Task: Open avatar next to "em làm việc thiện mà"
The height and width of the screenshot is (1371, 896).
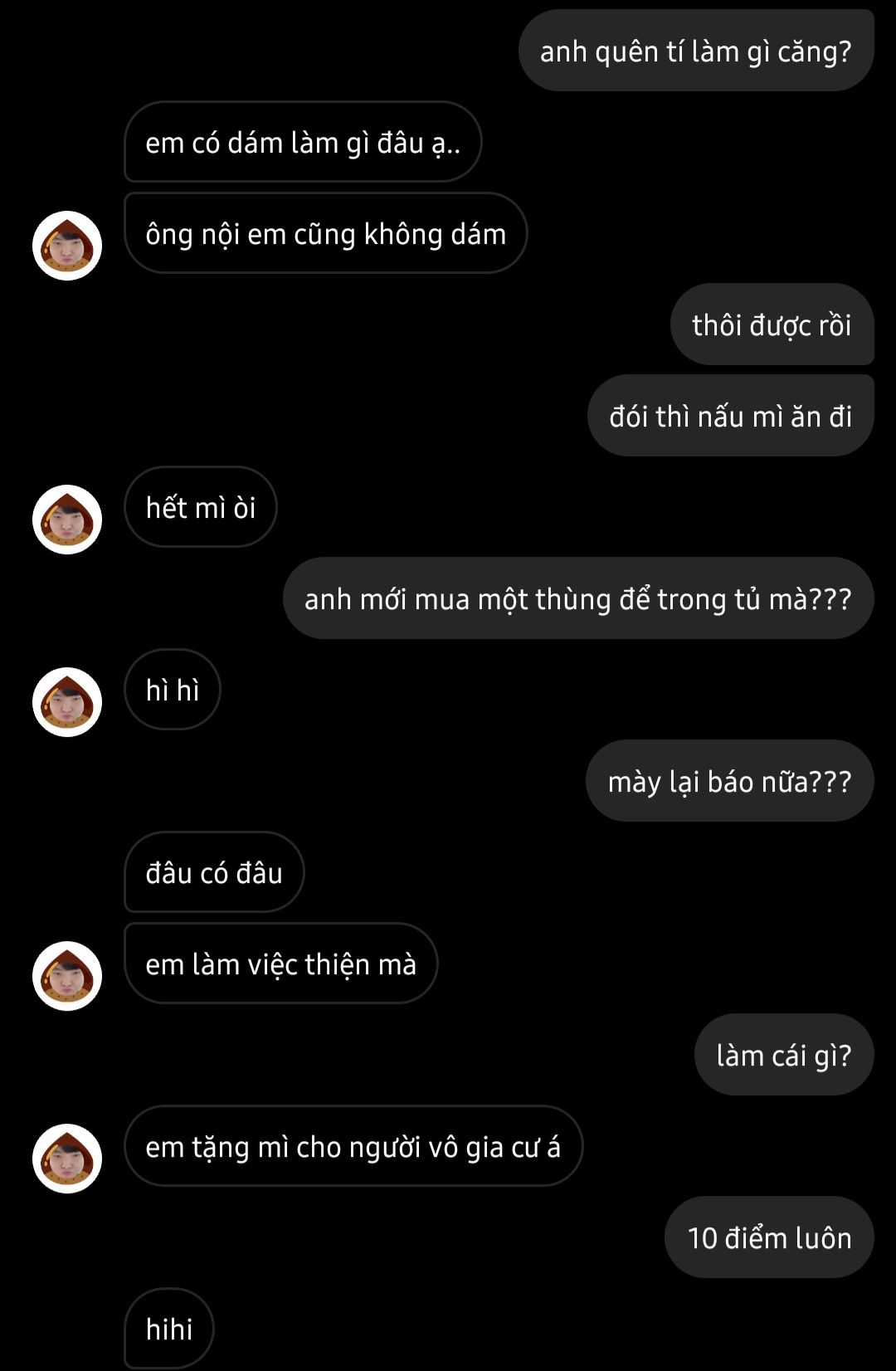Action: [67, 976]
